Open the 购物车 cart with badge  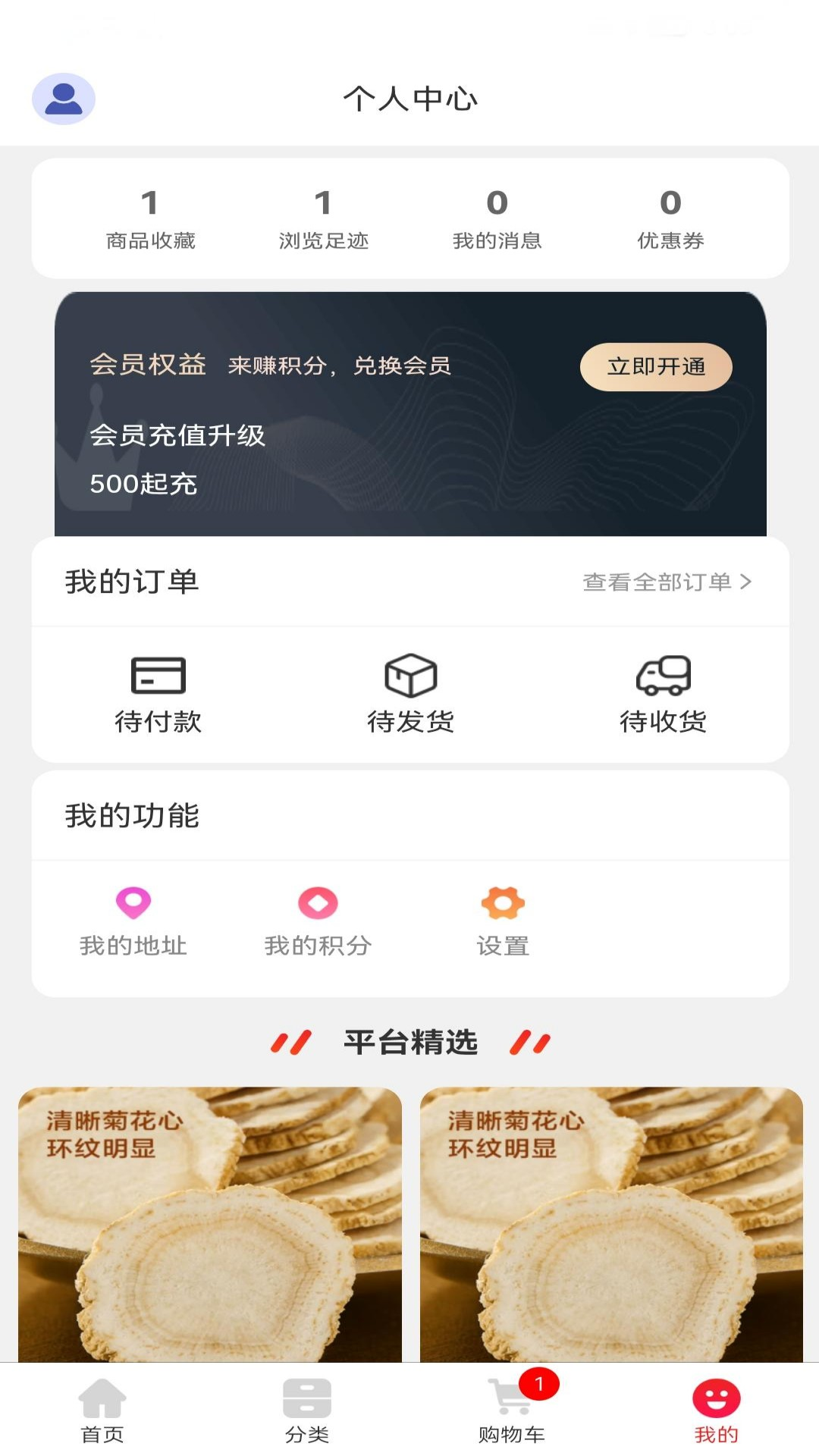pyautogui.click(x=513, y=1407)
